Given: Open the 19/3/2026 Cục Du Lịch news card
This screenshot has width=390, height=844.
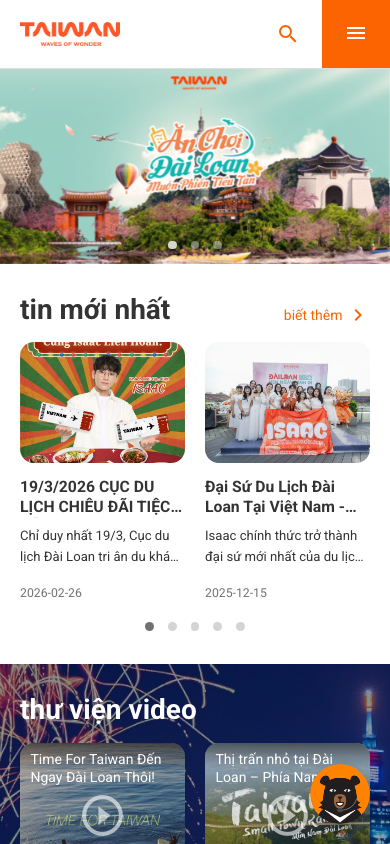Looking at the screenshot, I should (x=102, y=471).
